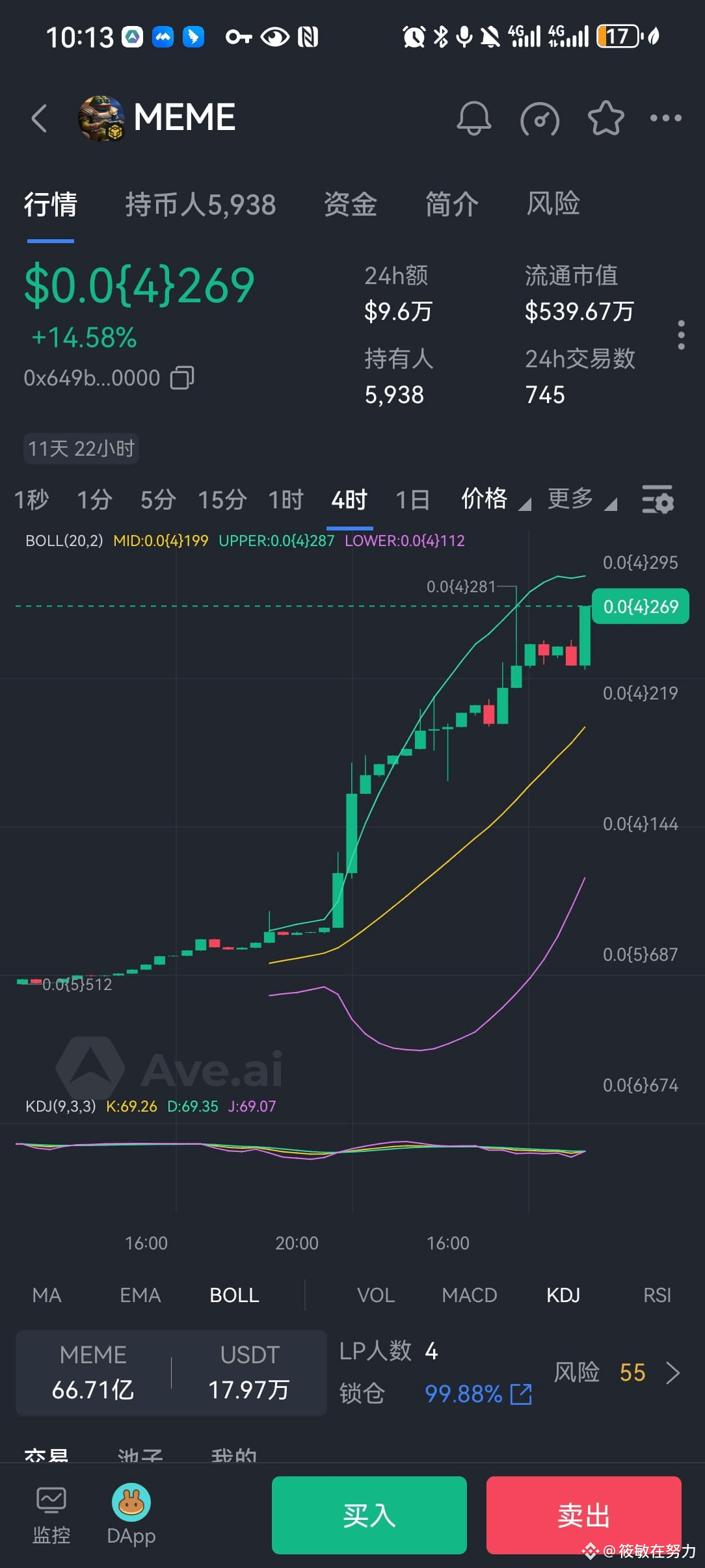The width and height of the screenshot is (705, 1568).
Task: Open the 风险 tab
Action: [553, 204]
